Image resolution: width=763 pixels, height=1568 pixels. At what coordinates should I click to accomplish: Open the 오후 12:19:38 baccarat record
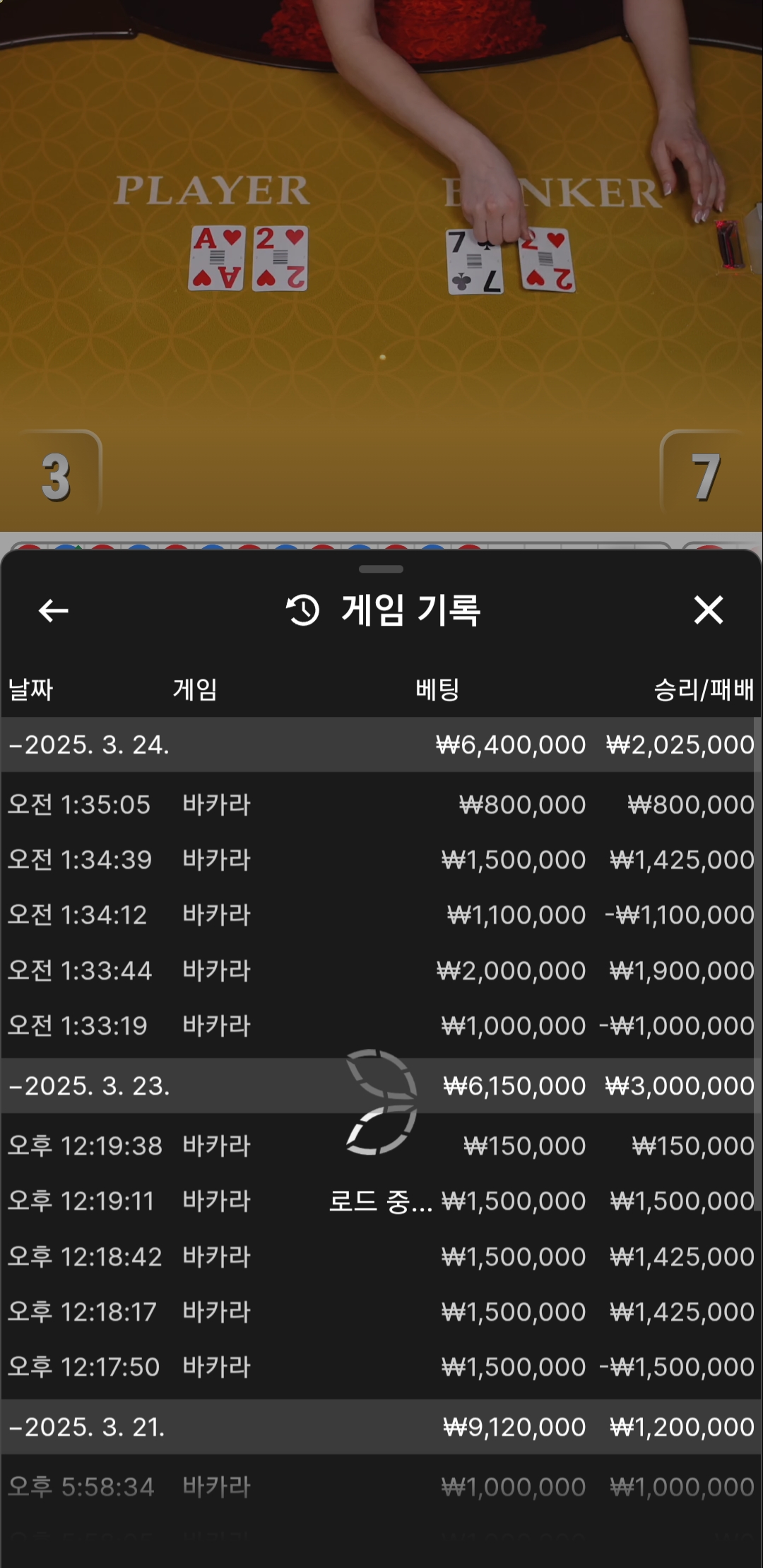380,1146
